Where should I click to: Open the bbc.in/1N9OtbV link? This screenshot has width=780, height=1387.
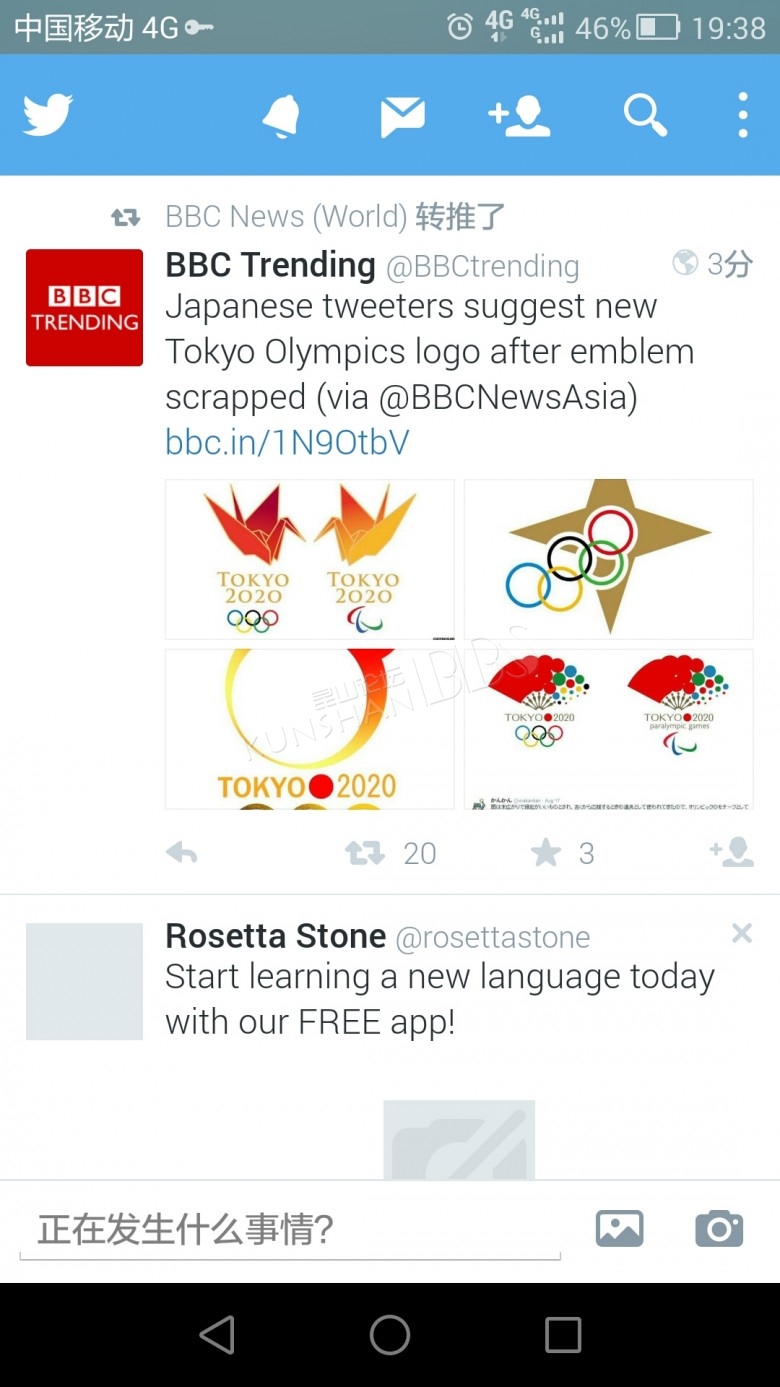[x=287, y=442]
